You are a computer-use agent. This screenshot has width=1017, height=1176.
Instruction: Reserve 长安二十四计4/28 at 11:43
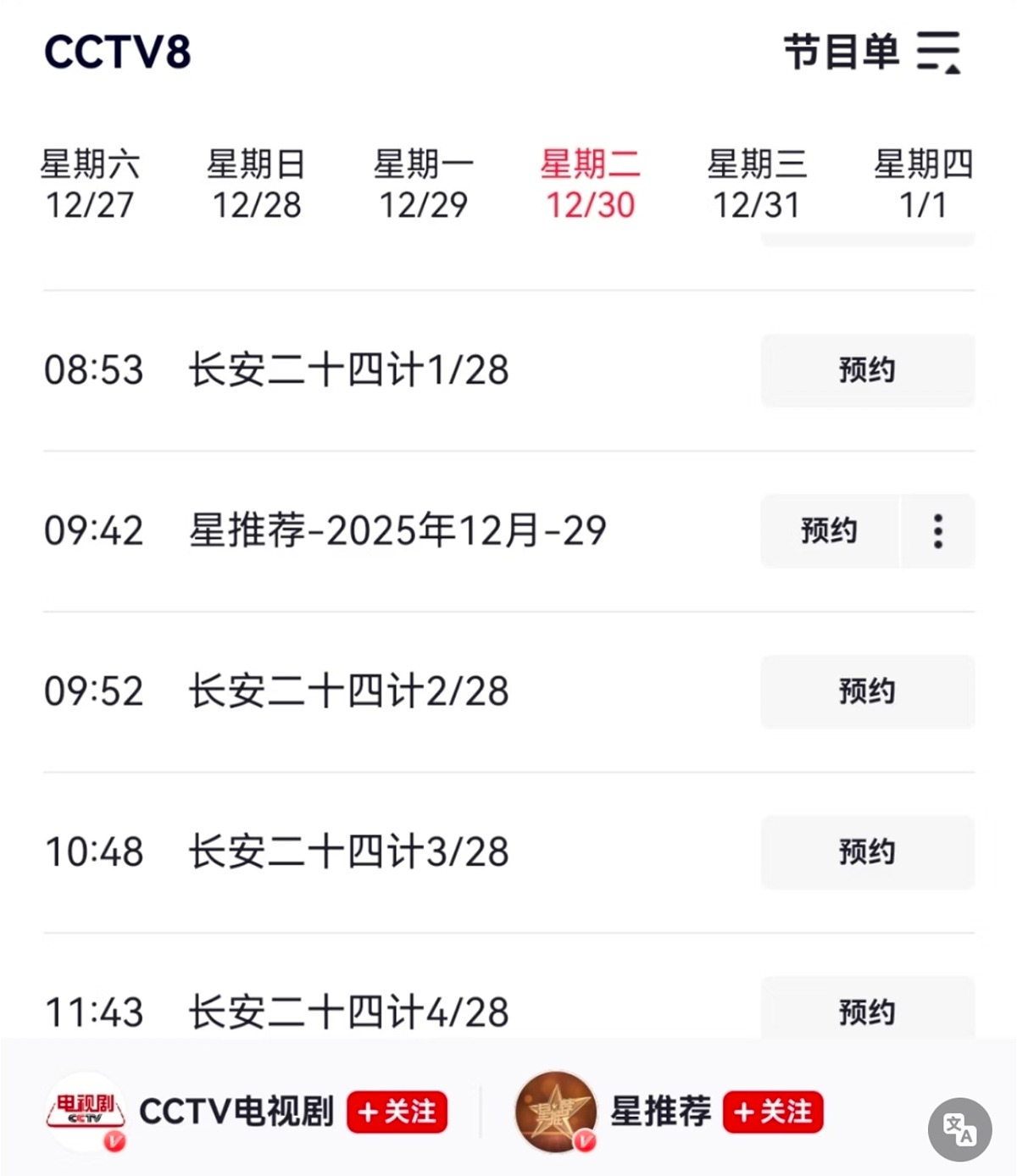[x=867, y=1010]
